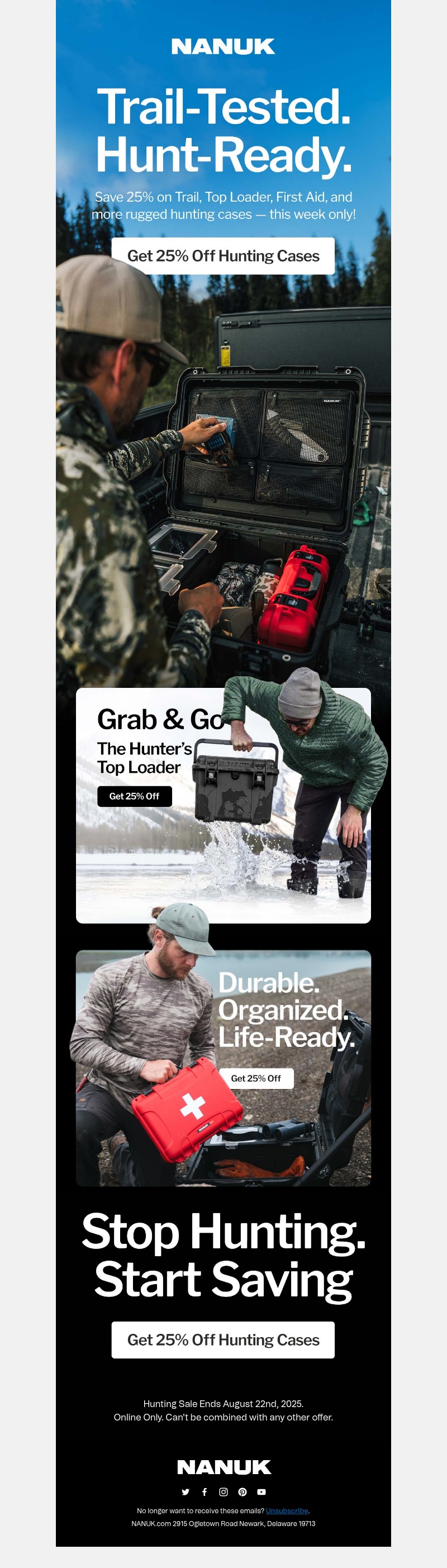This screenshot has width=447, height=1568.
Task: Tap the Unsubscribe link
Action: pyautogui.click(x=287, y=1511)
